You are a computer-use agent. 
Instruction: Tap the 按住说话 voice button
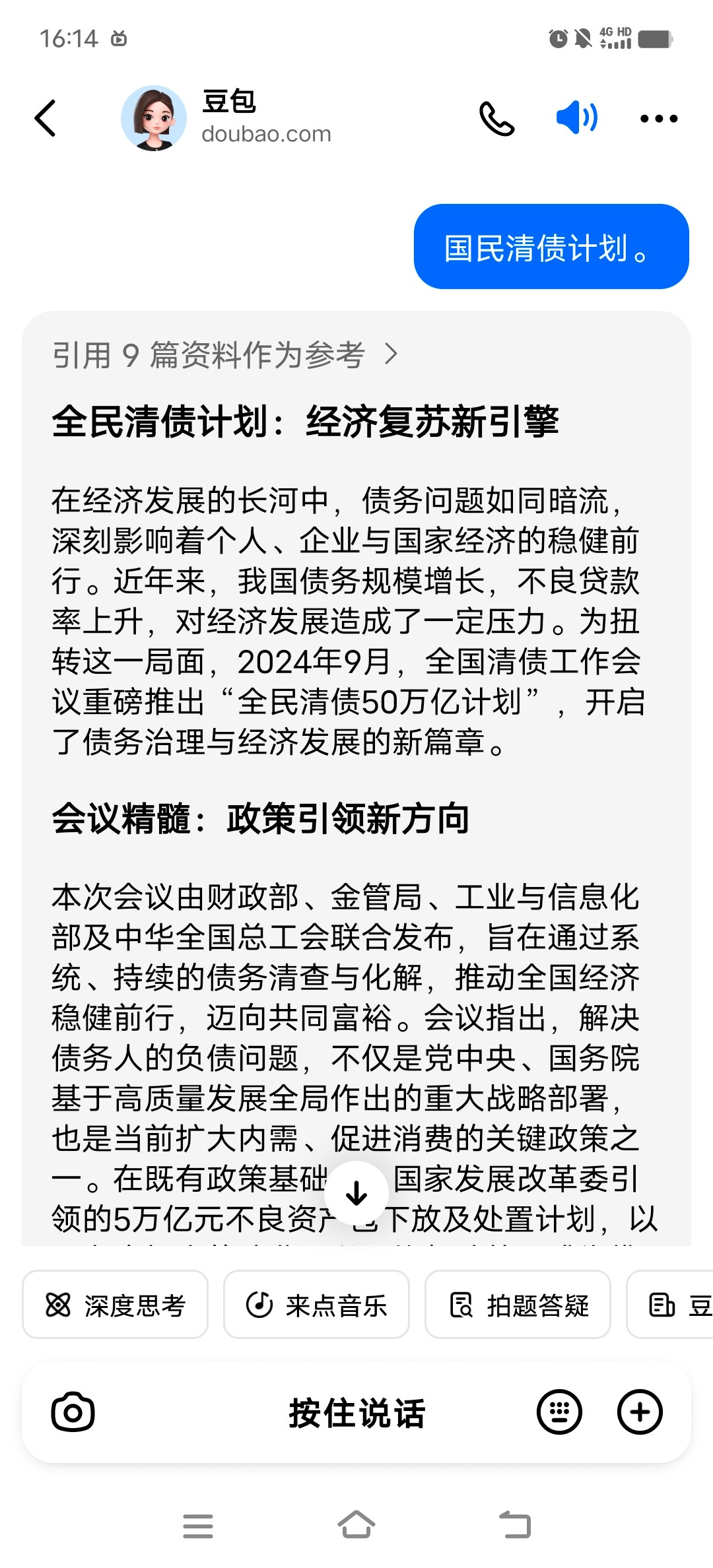pos(357,1413)
